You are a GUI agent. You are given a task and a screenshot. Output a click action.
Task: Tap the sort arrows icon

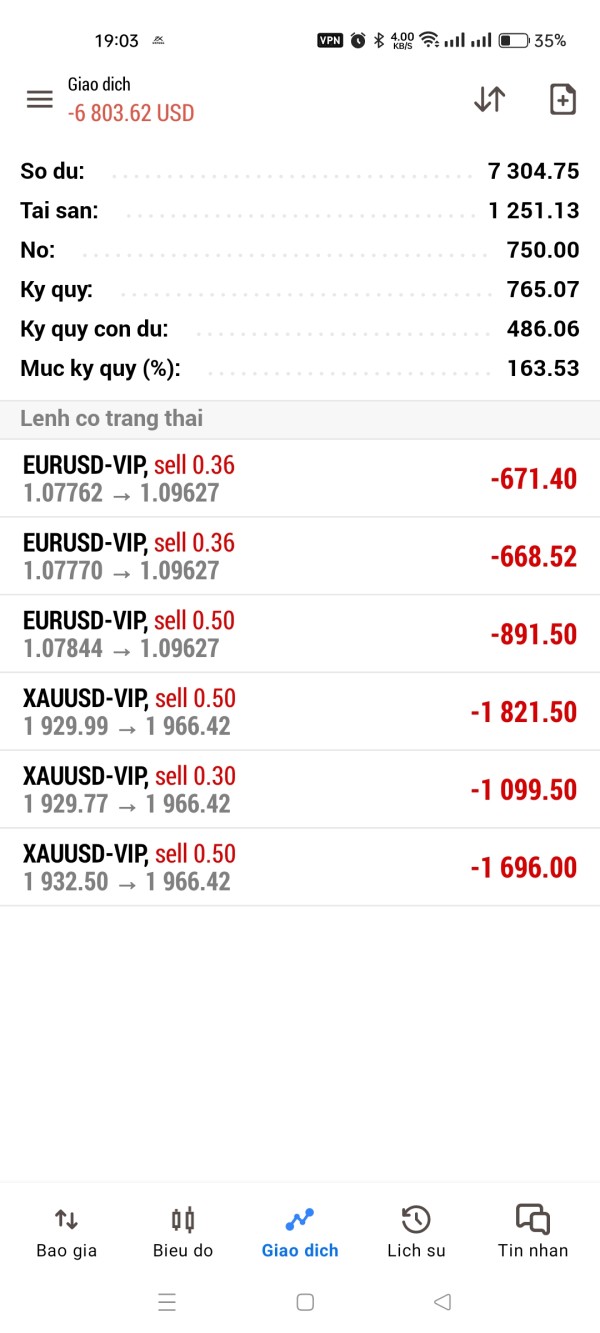pos(489,100)
